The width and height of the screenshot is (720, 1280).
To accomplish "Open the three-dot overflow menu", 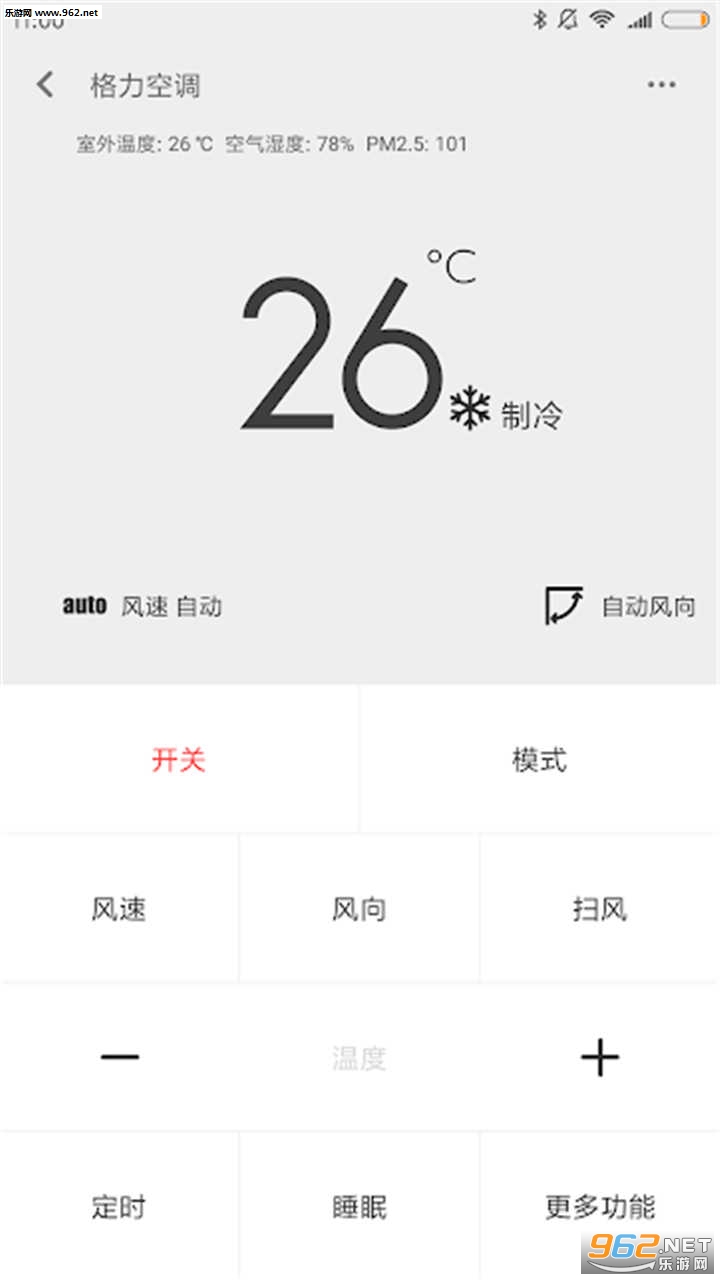I will (661, 85).
